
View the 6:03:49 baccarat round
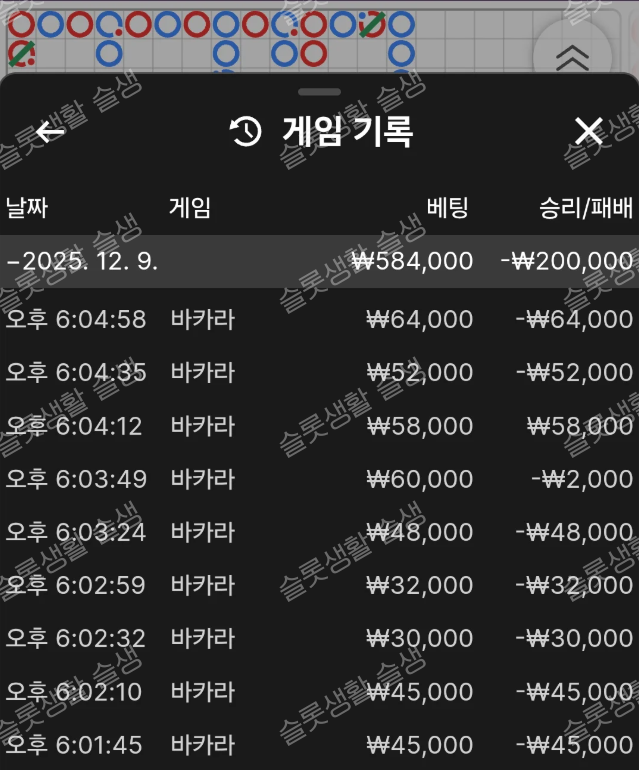(x=319, y=479)
